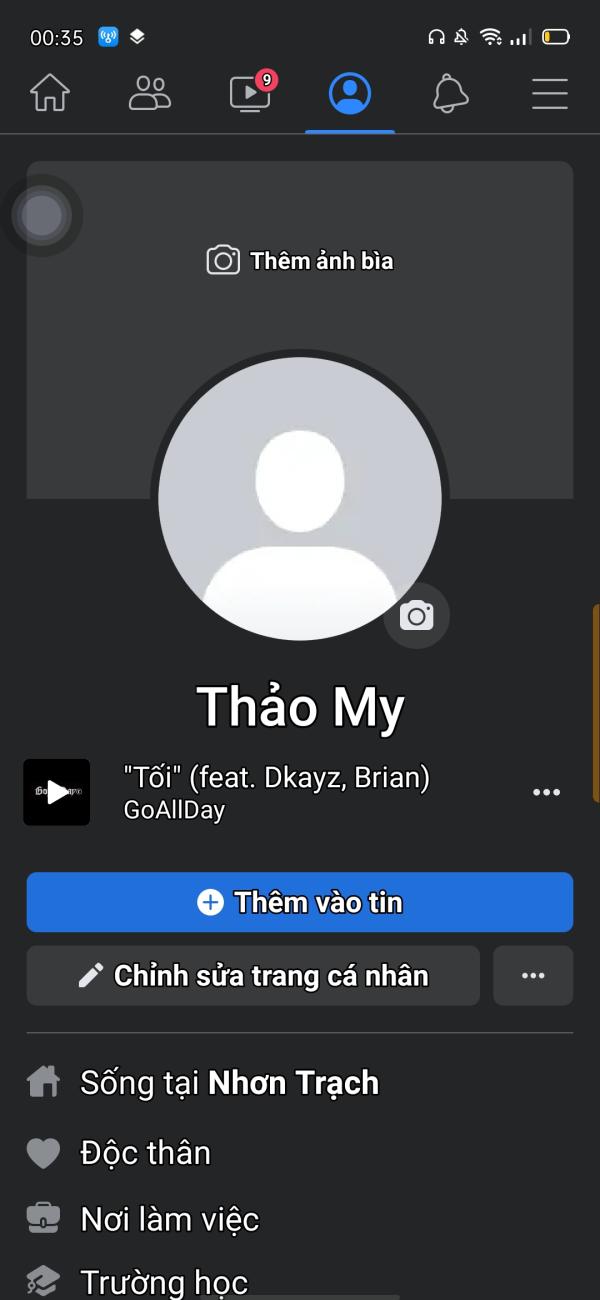The height and width of the screenshot is (1300, 600).
Task: Open the Nơi làm việc row
Action: (x=169, y=1219)
